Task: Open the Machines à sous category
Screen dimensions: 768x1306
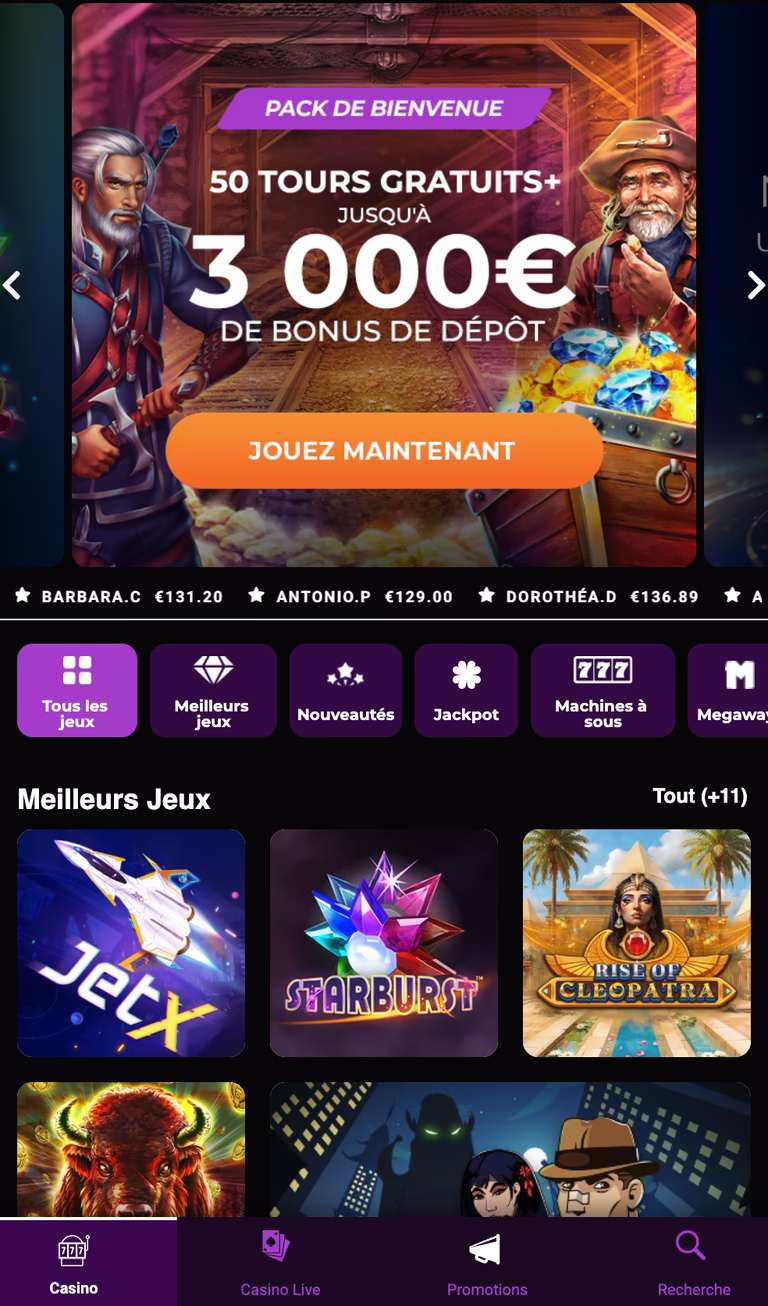Action: pos(602,690)
